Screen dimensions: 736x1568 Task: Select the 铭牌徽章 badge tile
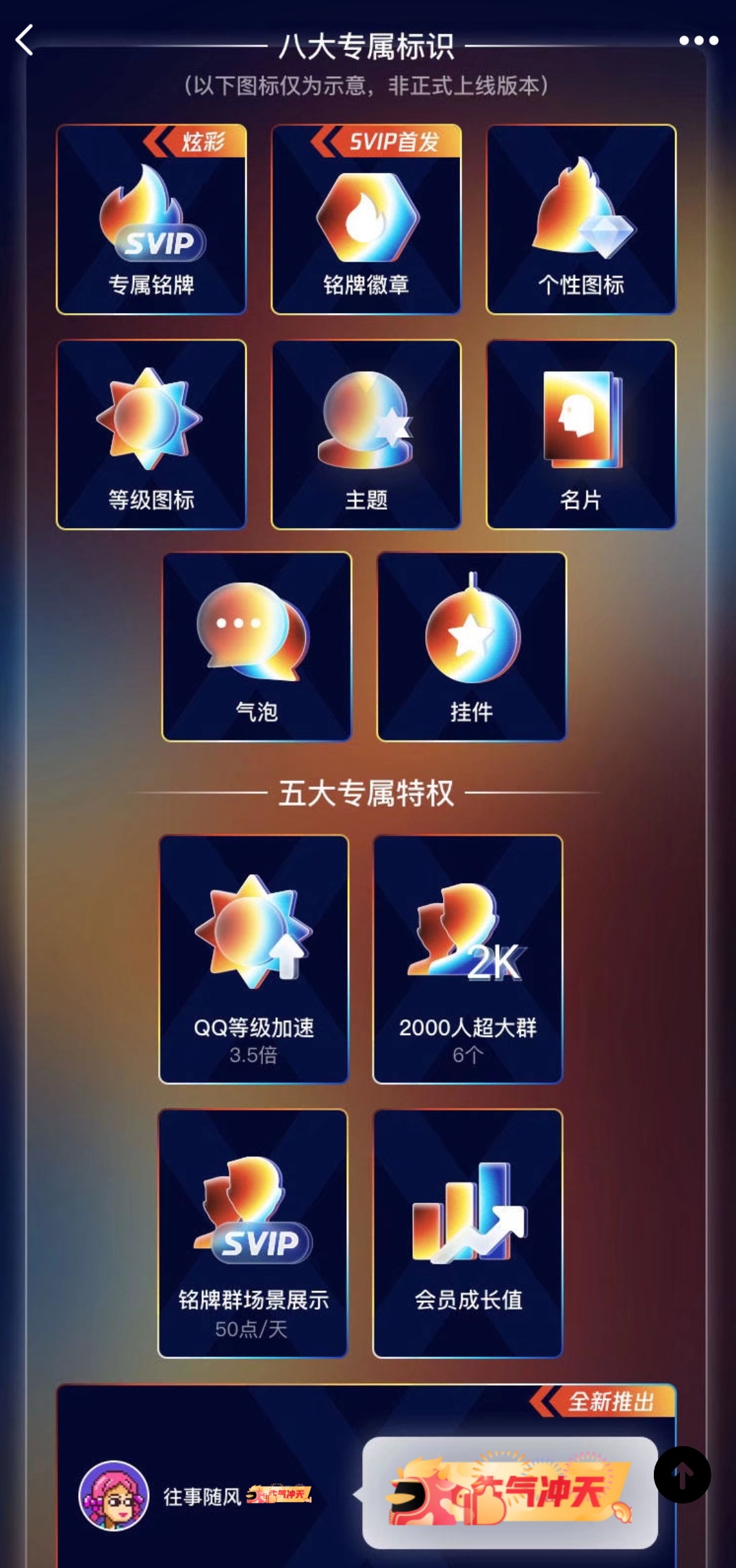pyautogui.click(x=366, y=219)
